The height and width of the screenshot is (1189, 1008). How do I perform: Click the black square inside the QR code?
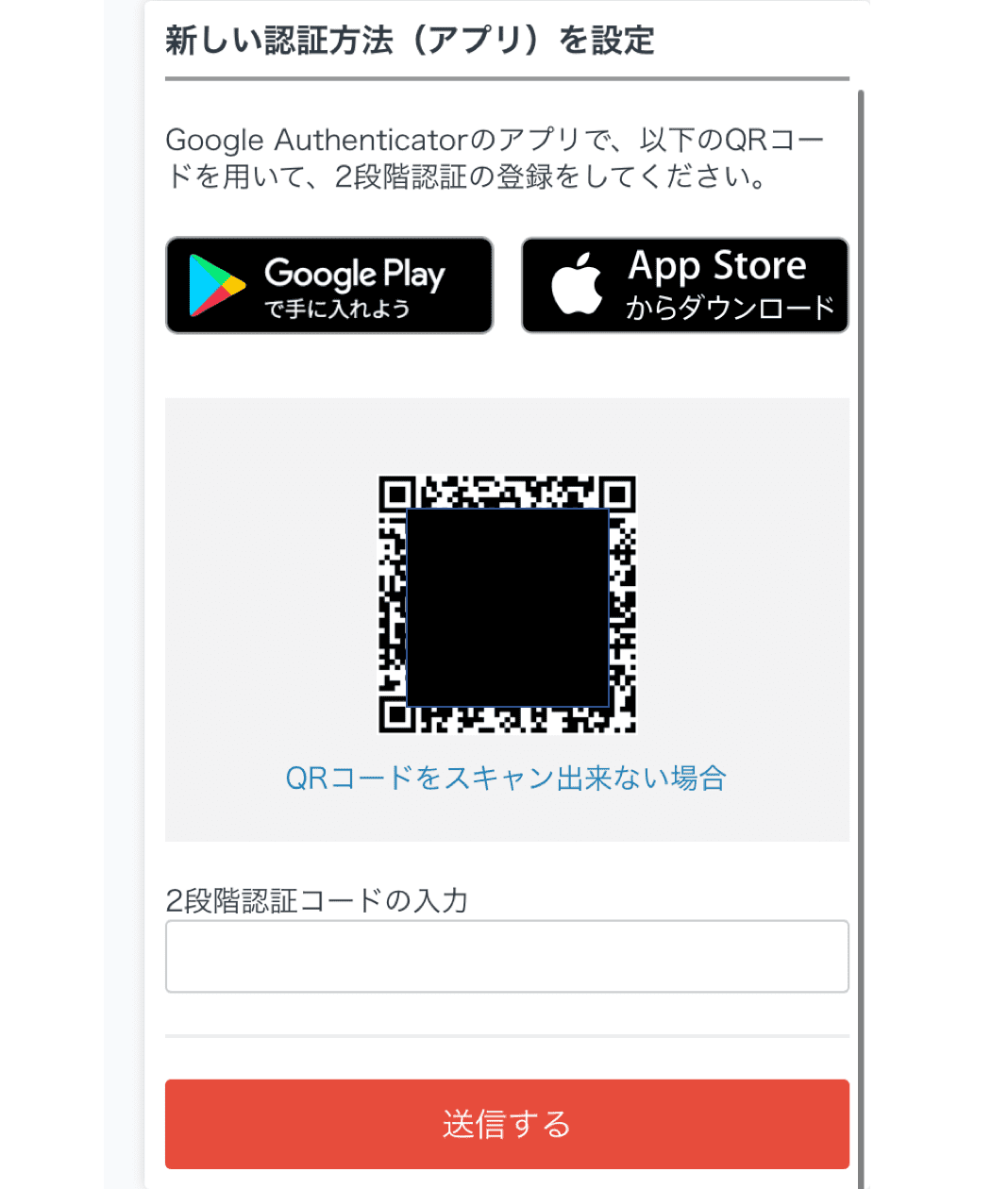508,605
